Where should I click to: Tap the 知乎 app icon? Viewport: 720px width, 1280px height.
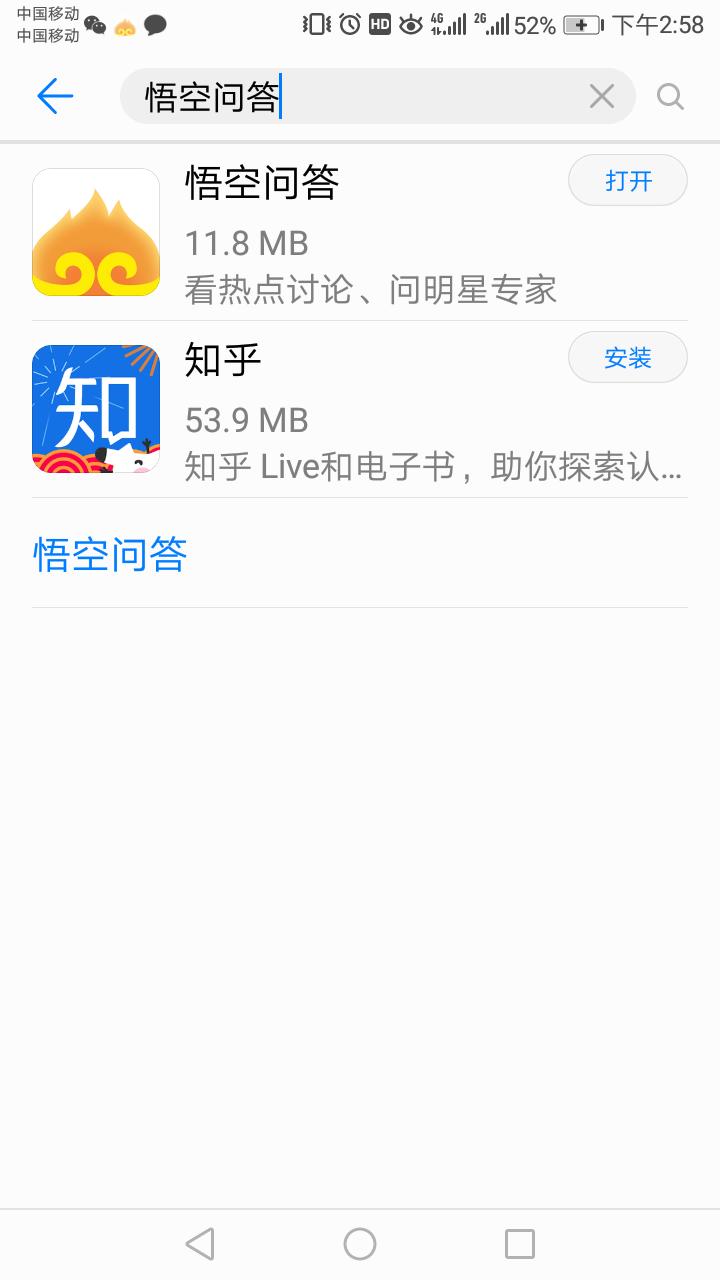[x=95, y=408]
